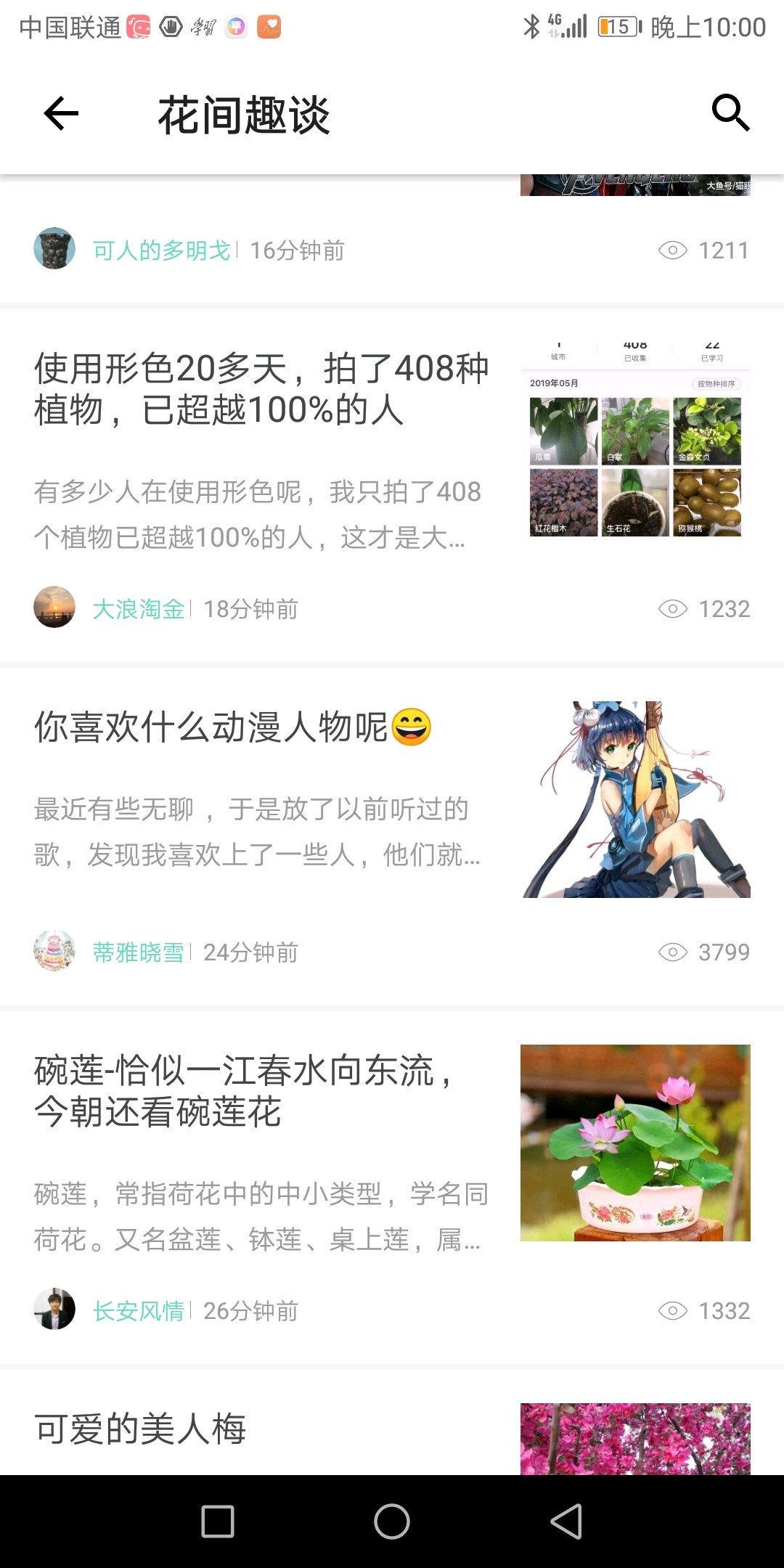View author 大浪淘金's profile
Image resolution: width=784 pixels, height=1568 pixels.
click(x=138, y=609)
